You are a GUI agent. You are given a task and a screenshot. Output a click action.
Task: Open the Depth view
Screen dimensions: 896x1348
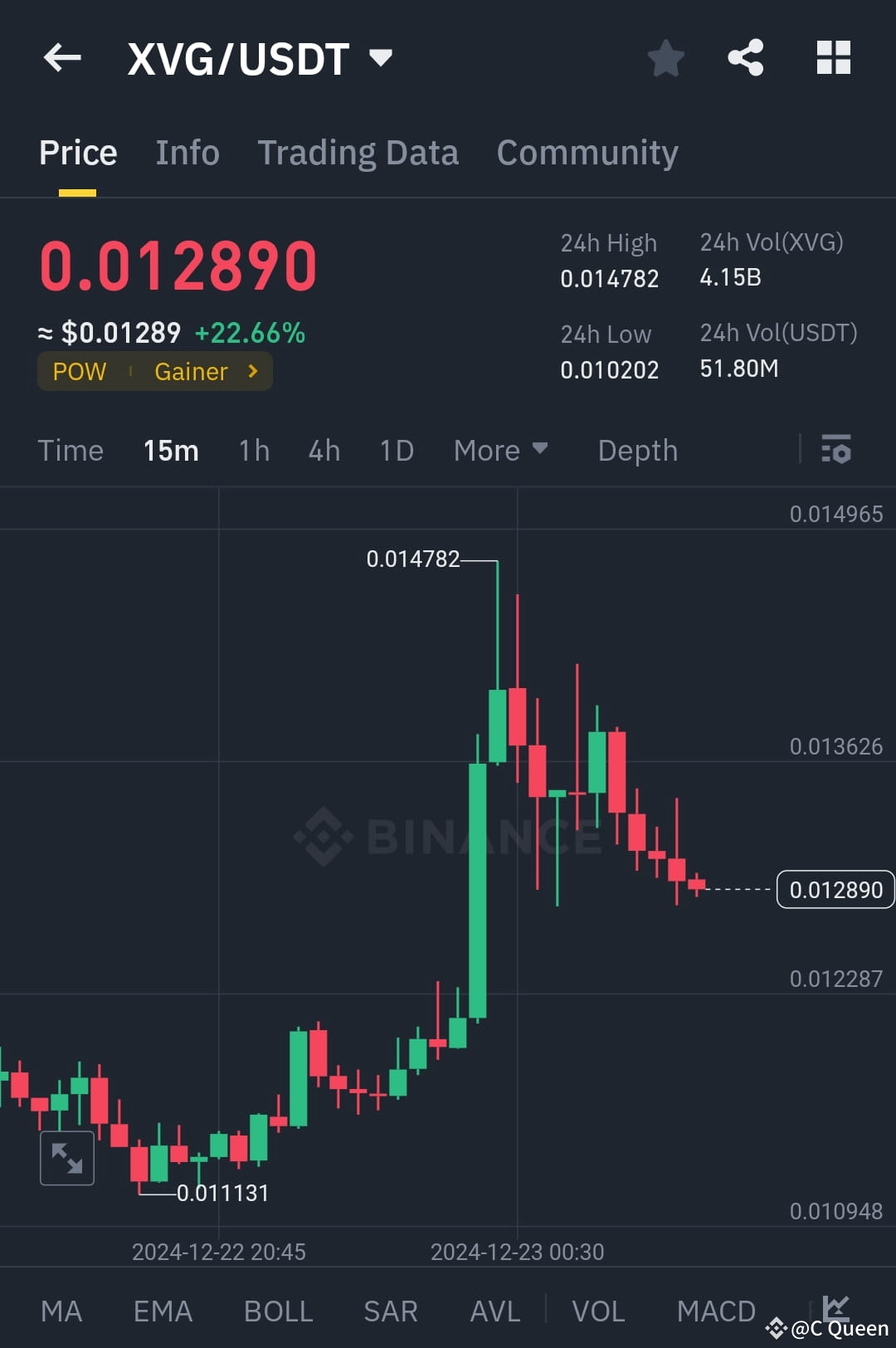[x=637, y=450]
